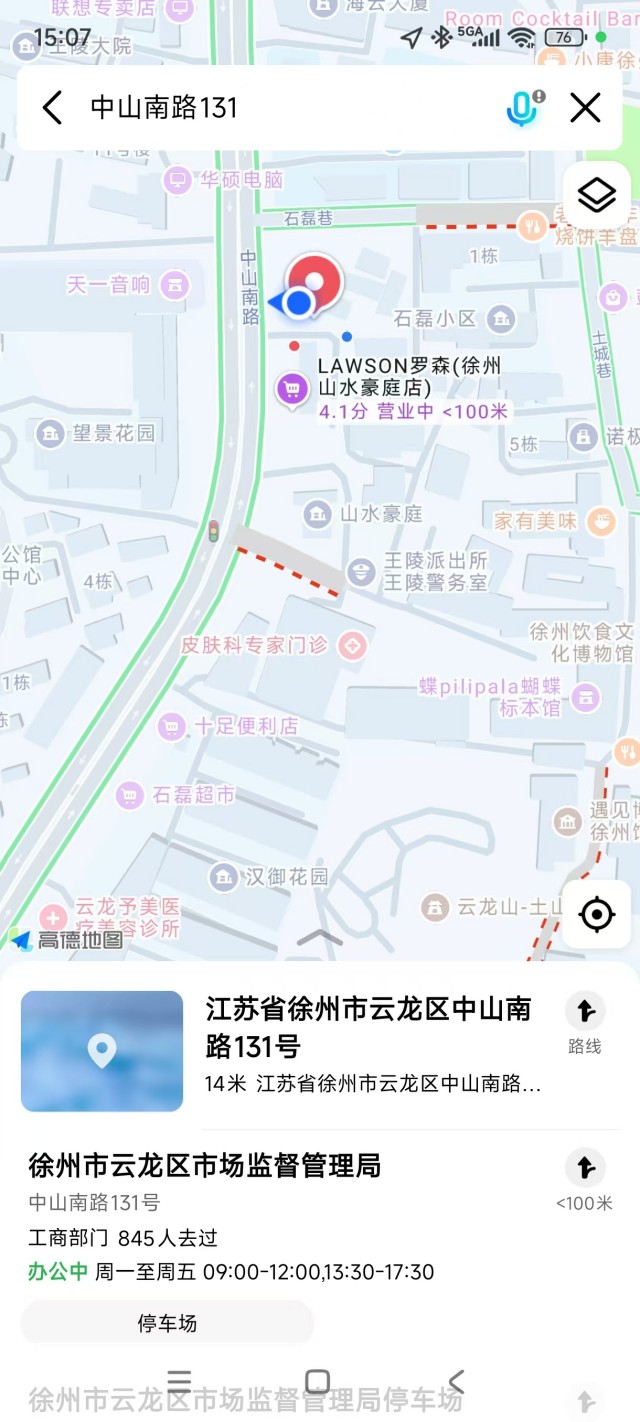This screenshot has width=640, height=1422.
Task: Open the 十足便利店 map marker
Action: point(173,726)
